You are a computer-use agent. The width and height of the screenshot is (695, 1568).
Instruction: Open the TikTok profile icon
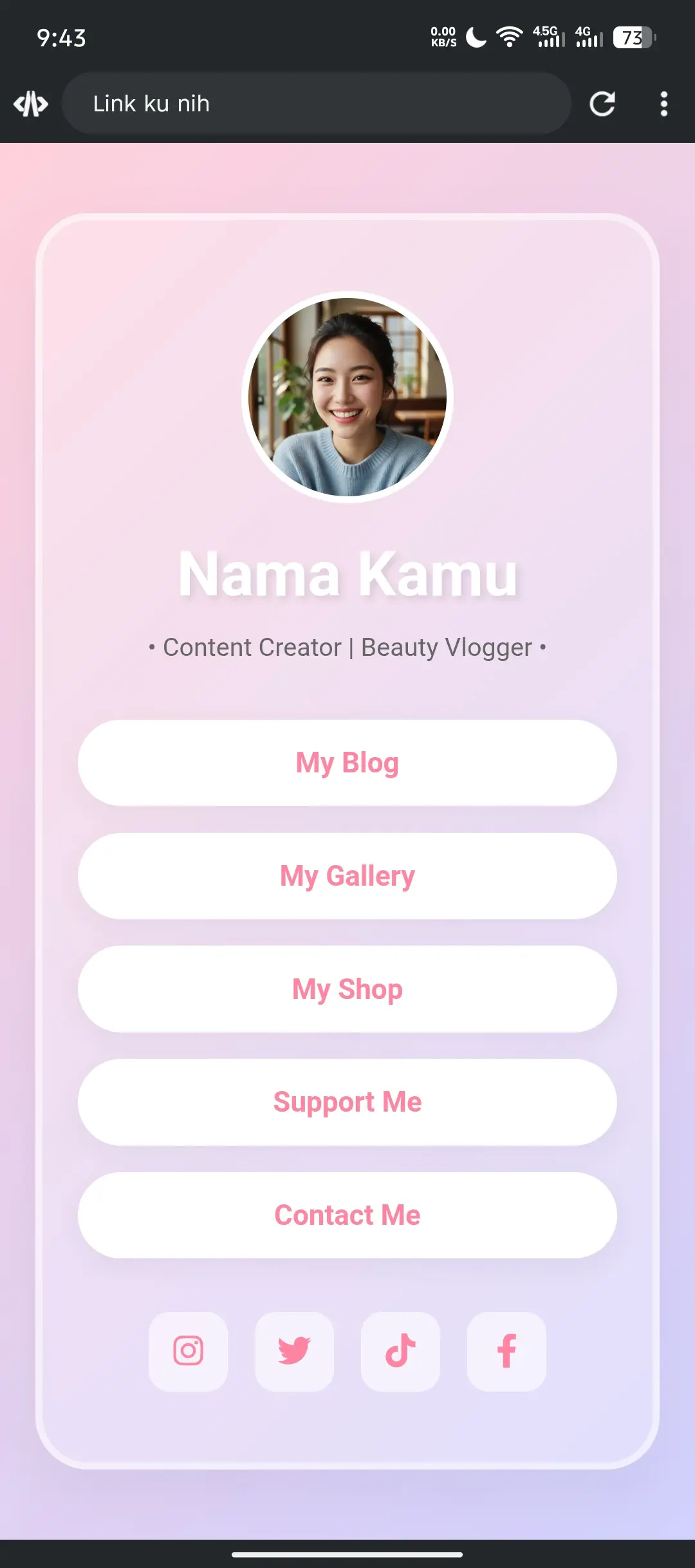click(x=400, y=1351)
